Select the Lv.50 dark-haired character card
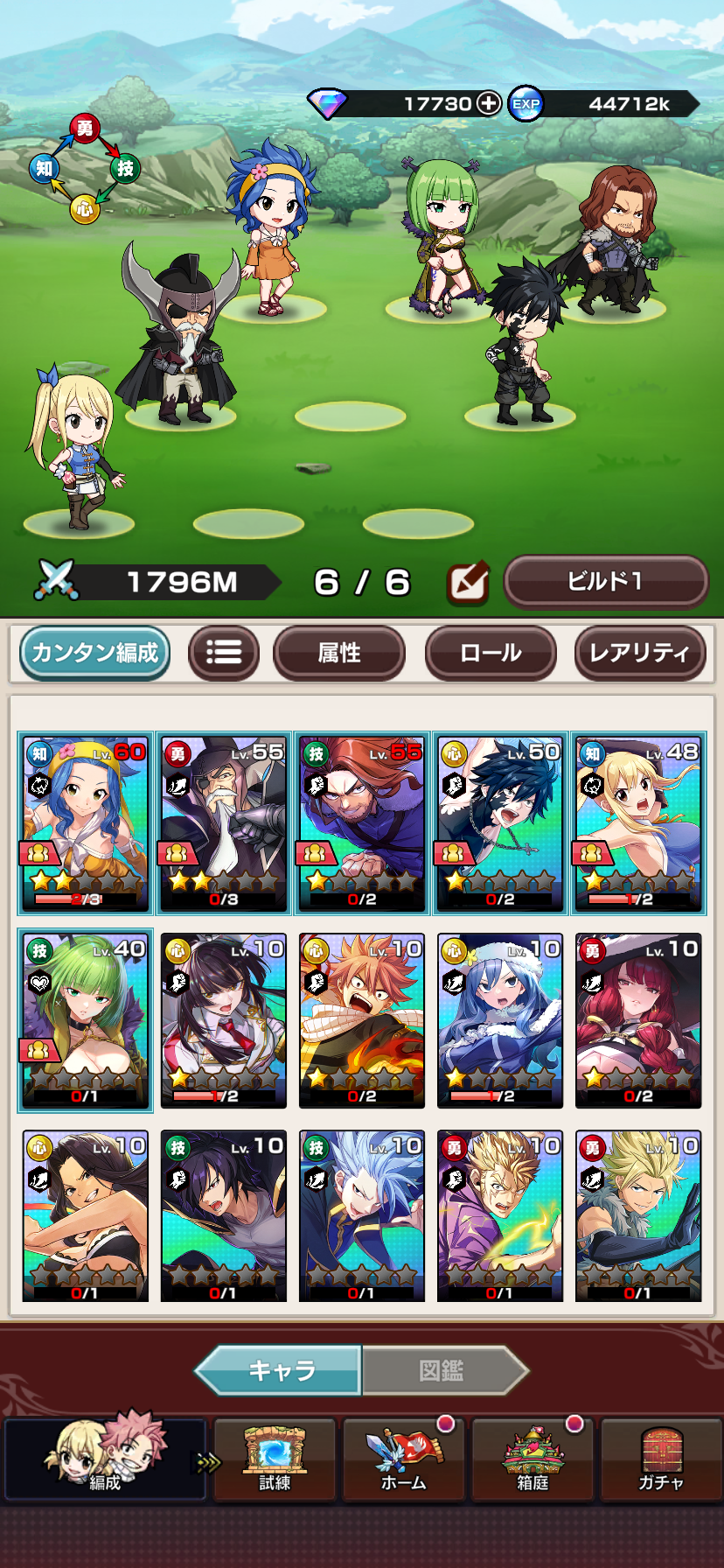The image size is (724, 1568). coord(500,823)
